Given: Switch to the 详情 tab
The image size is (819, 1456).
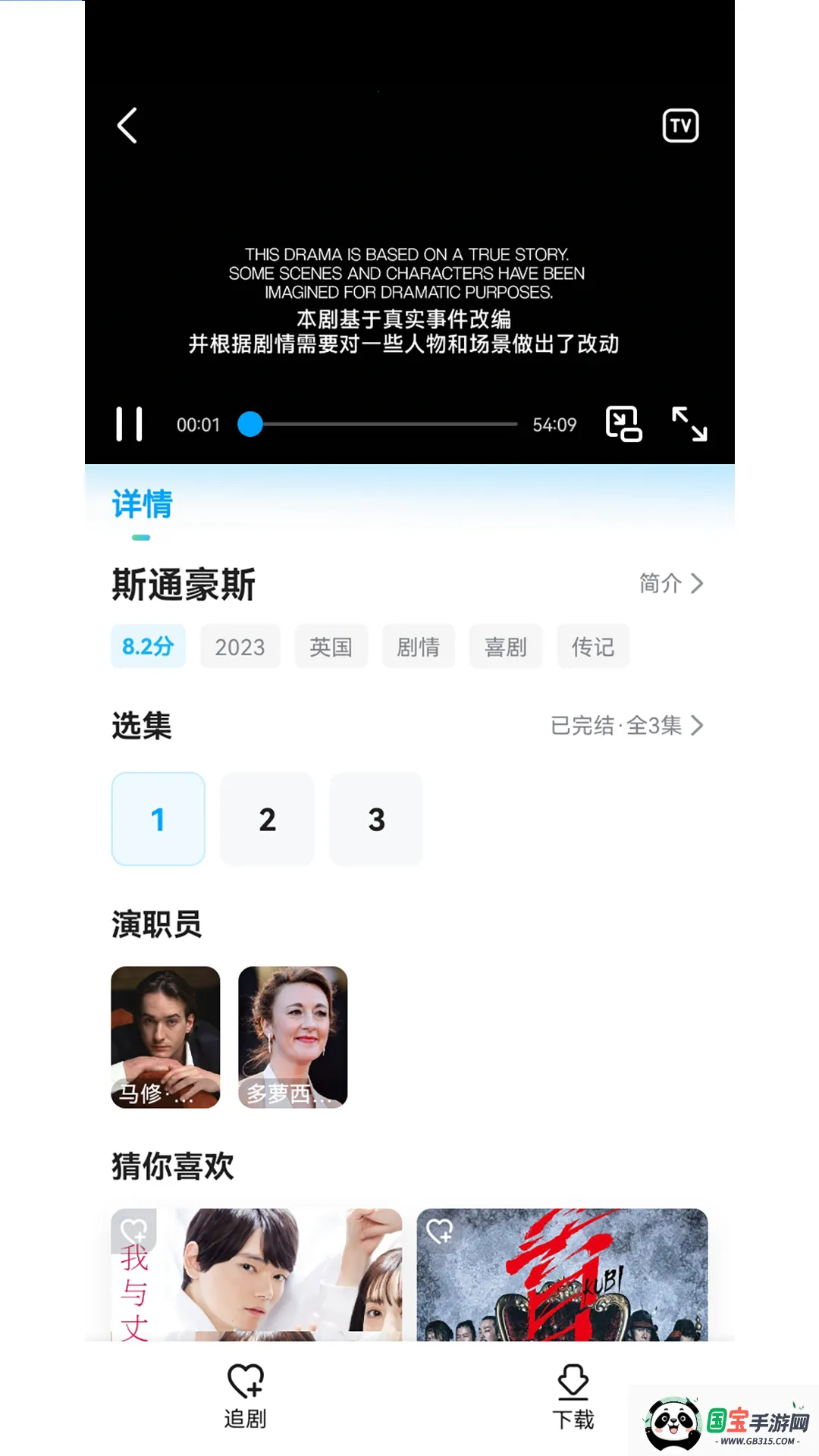Looking at the screenshot, I should (141, 504).
